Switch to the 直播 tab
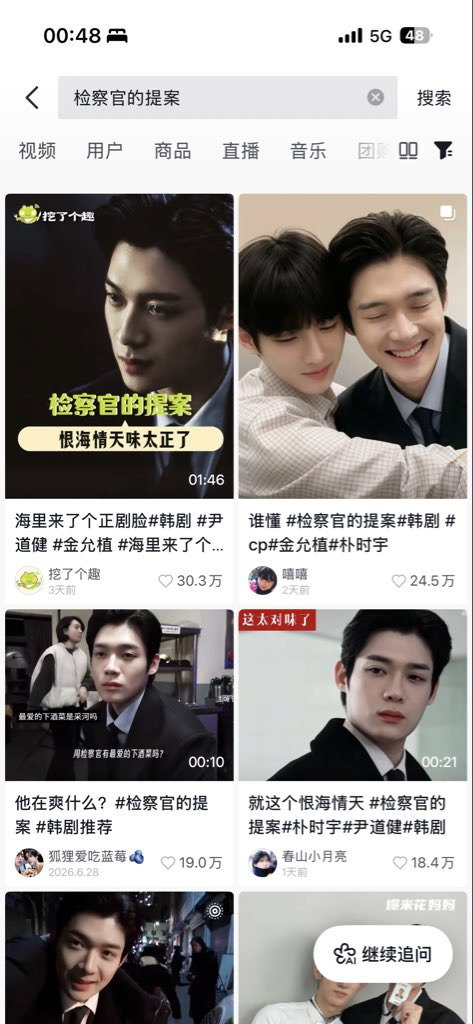The height and width of the screenshot is (1024, 473). (x=240, y=151)
